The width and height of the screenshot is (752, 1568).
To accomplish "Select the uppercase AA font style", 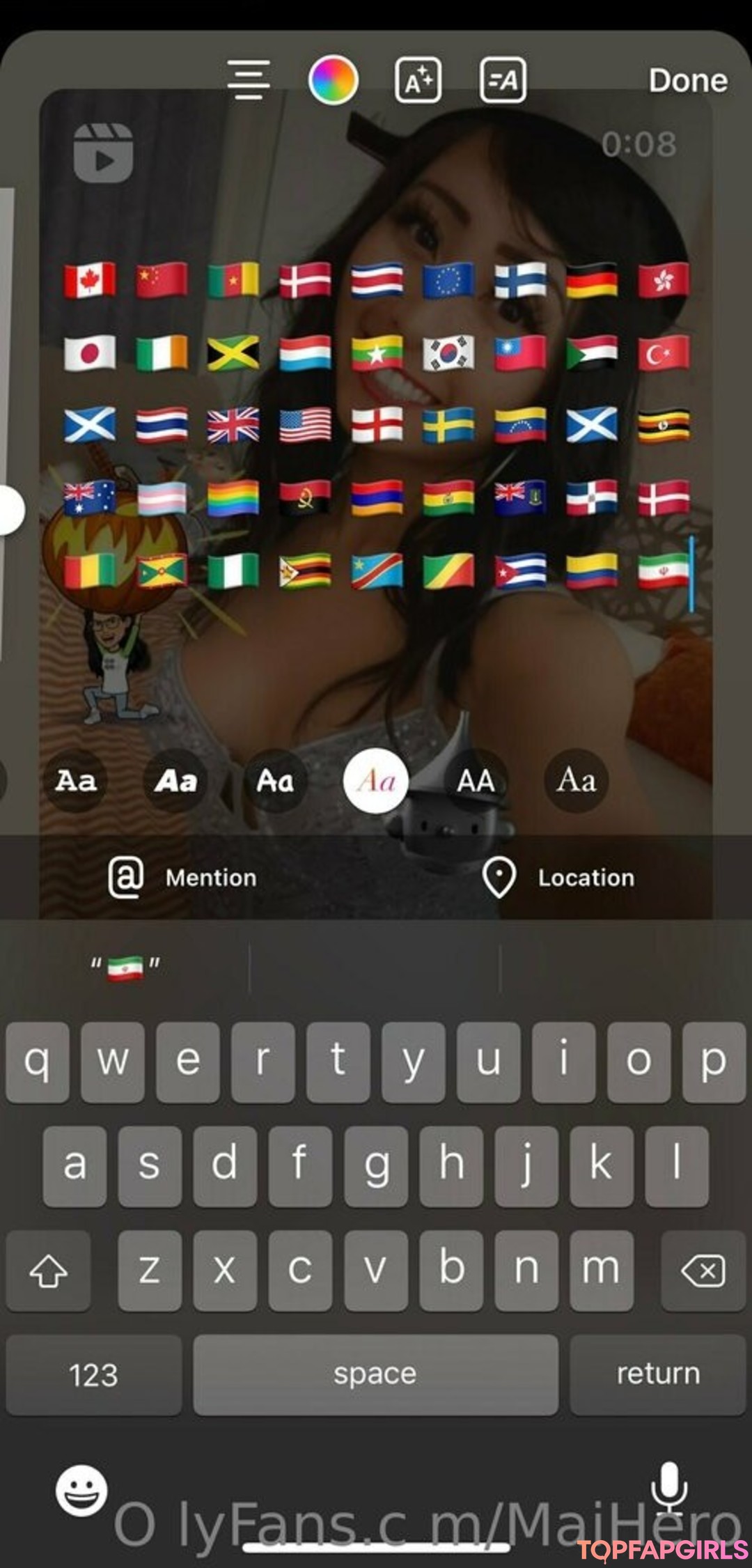I will click(x=476, y=781).
